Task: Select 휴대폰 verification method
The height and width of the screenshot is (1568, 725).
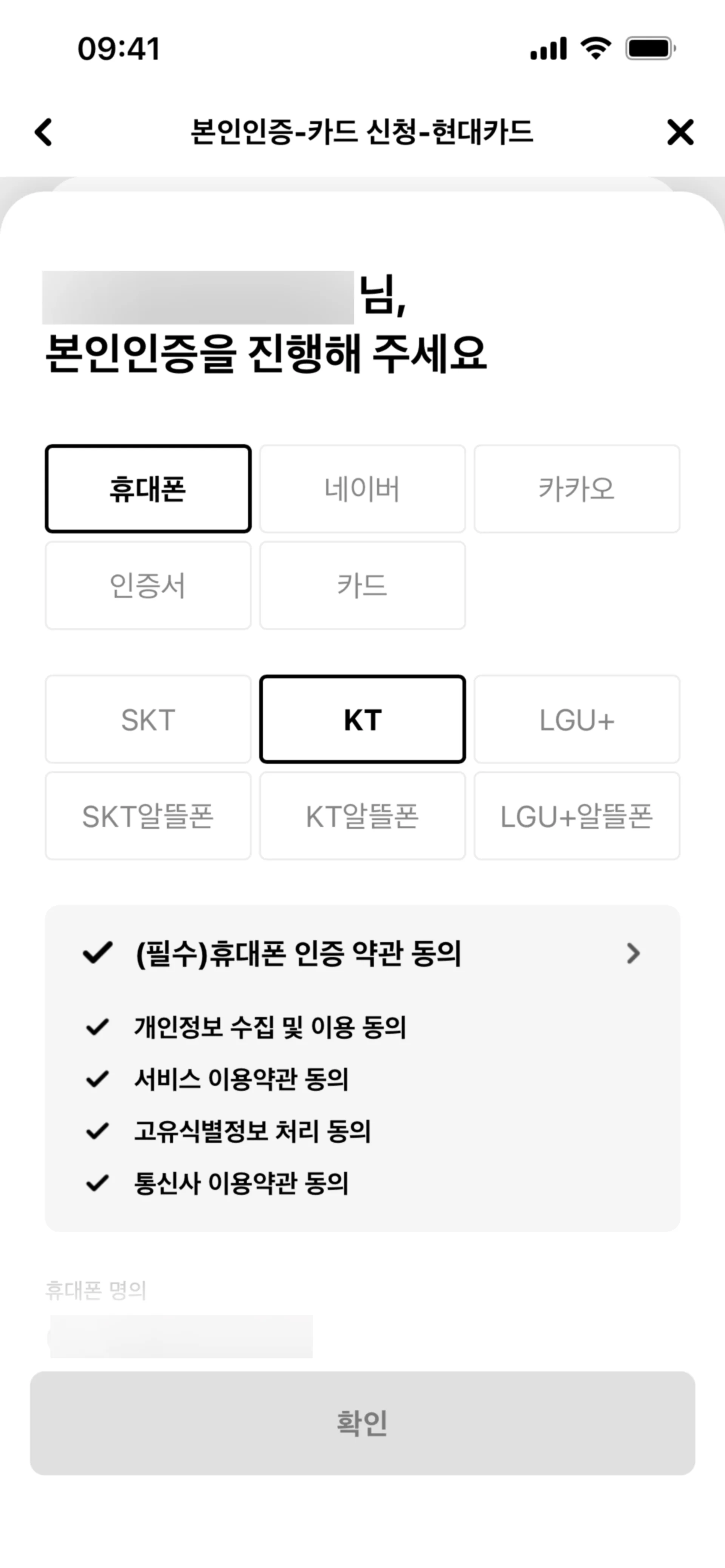Action: coord(148,489)
